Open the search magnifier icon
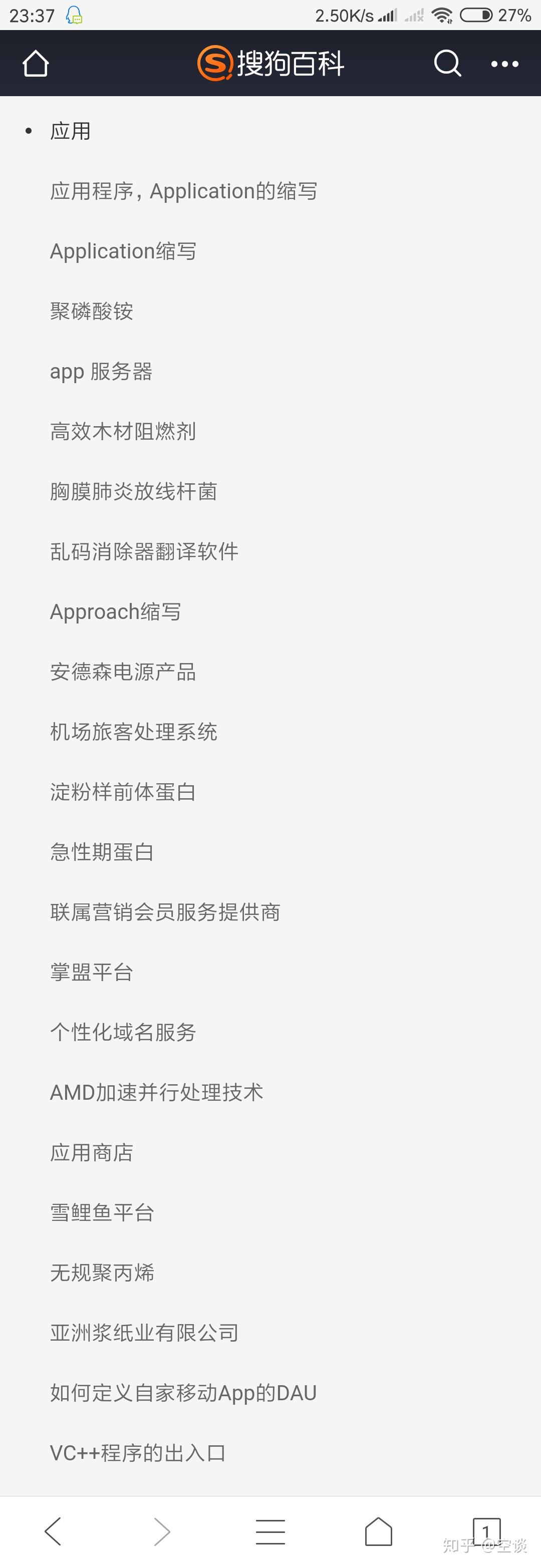 click(447, 63)
